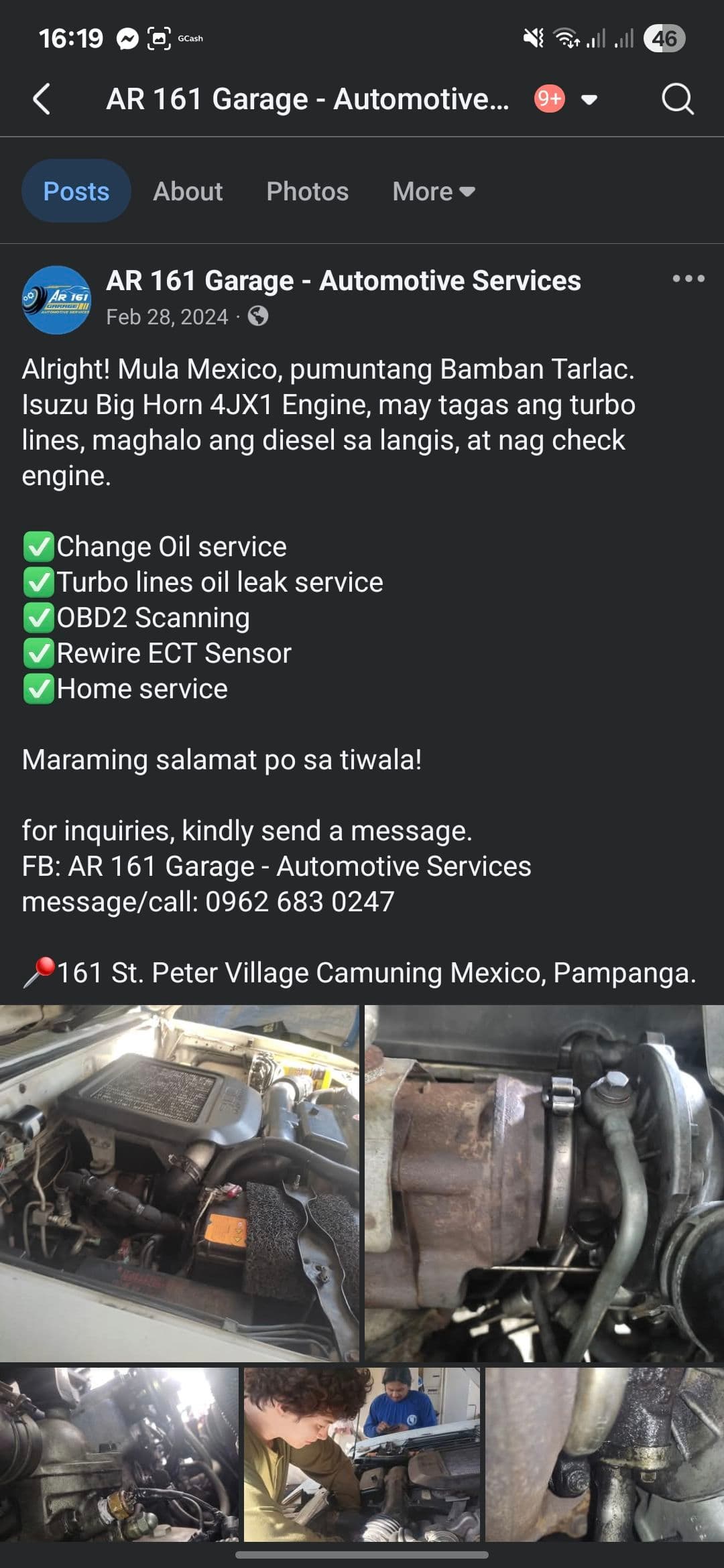724x1568 pixels.
Task: Switch to the About tab
Action: tap(188, 191)
